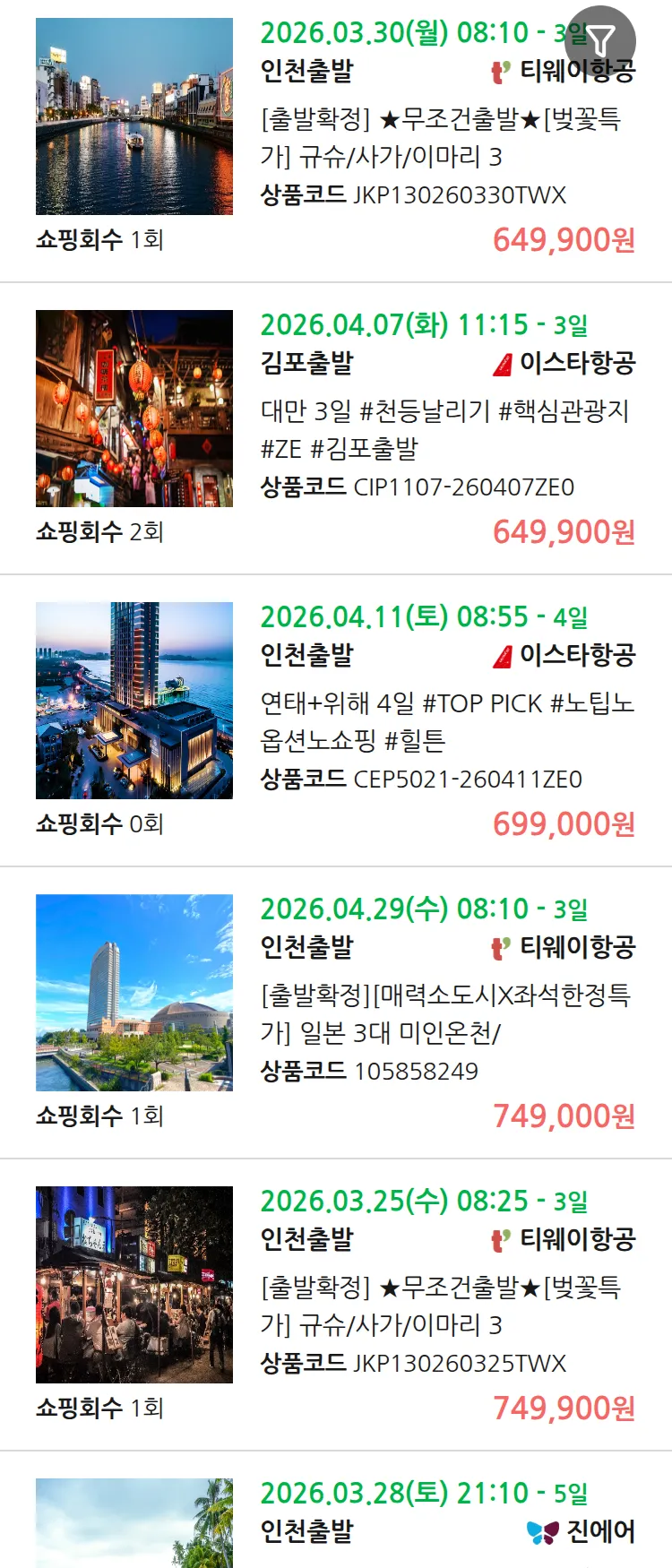This screenshot has width=672, height=1568.
Task: Open the floating filter button
Action: (x=600, y=40)
